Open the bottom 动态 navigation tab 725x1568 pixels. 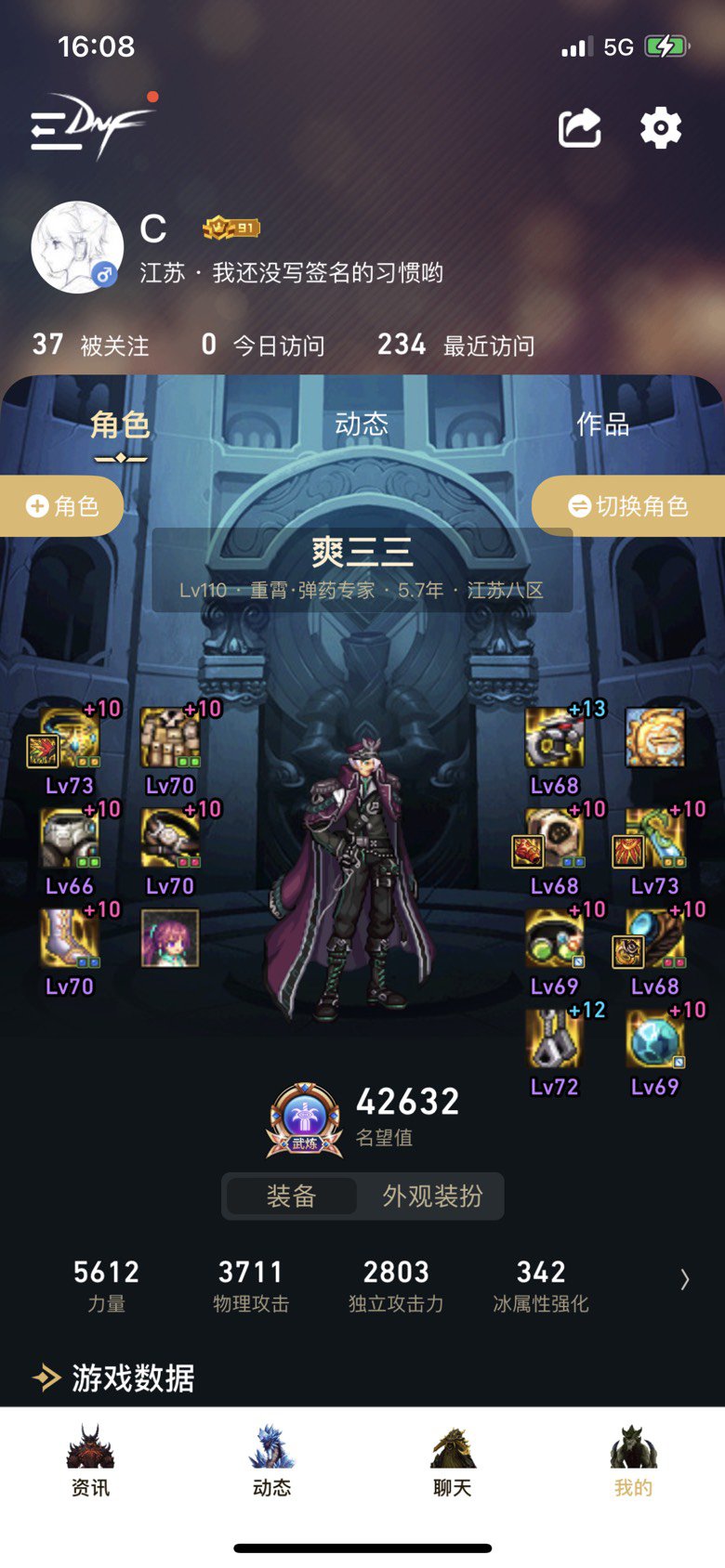click(x=271, y=1462)
